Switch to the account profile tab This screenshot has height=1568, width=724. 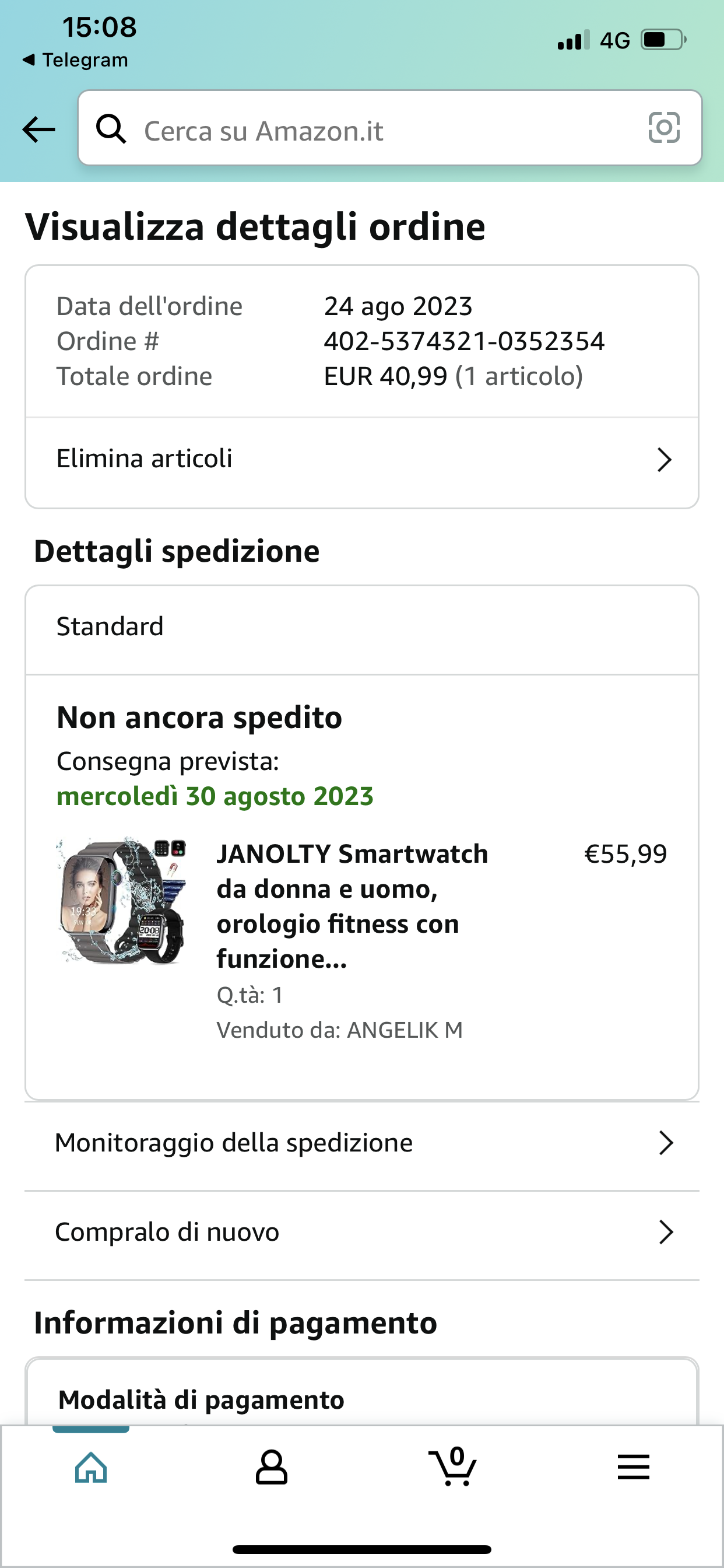point(271,1468)
